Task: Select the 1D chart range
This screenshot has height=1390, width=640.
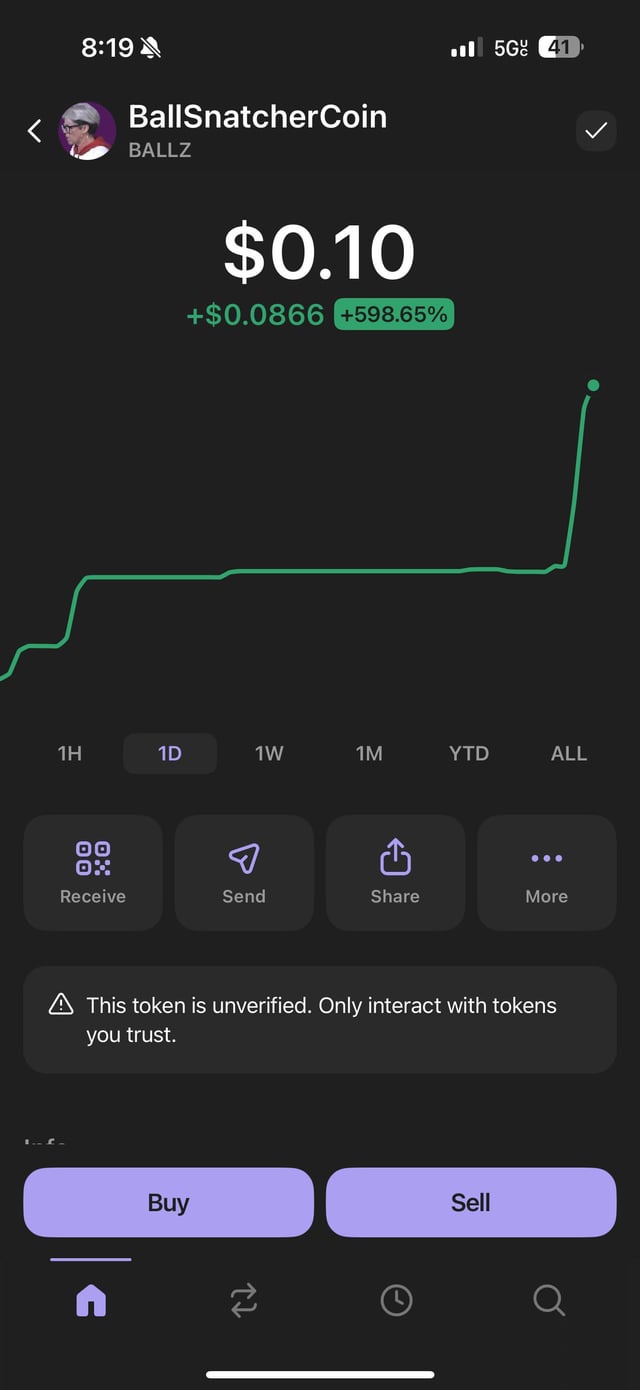Action: [x=170, y=754]
